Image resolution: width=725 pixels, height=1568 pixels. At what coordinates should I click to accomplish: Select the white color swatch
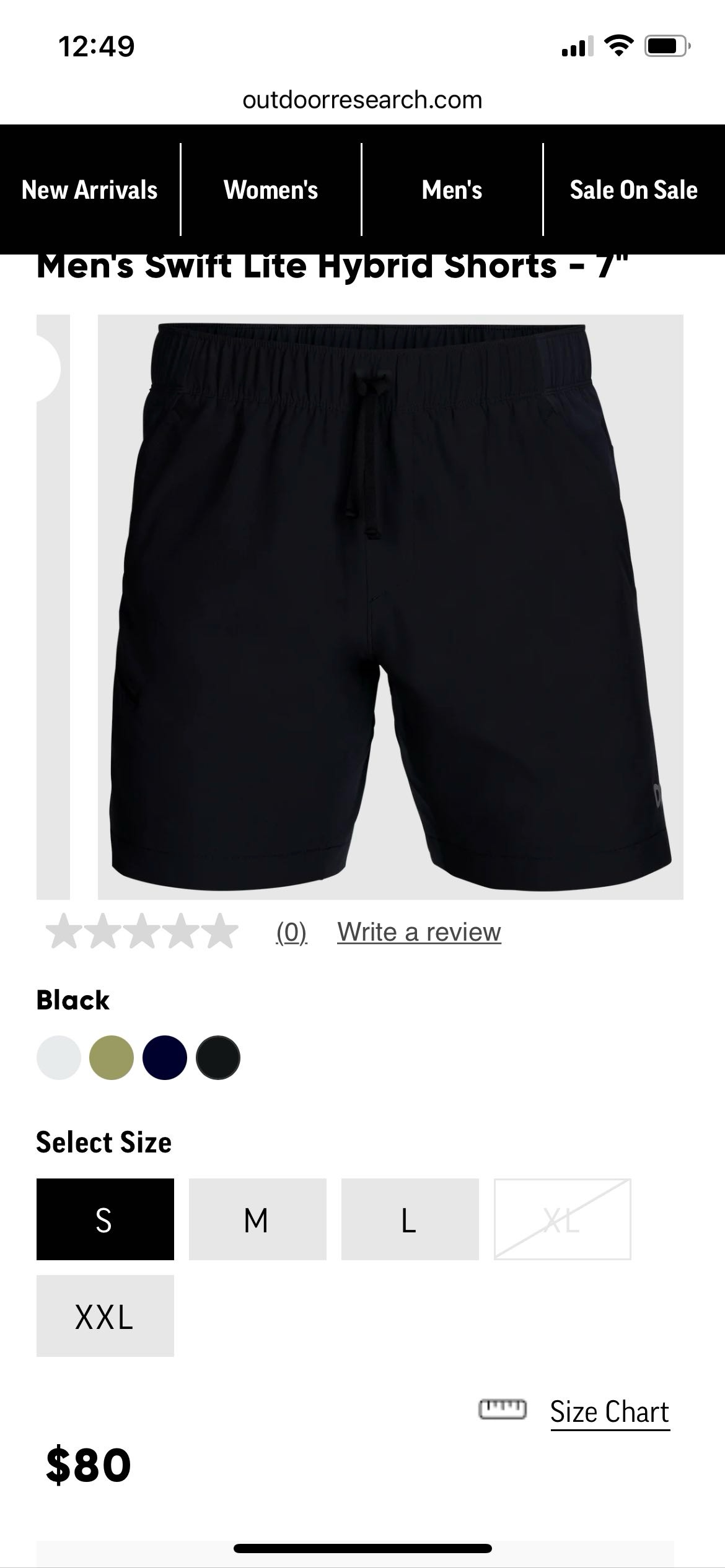pos(59,1058)
